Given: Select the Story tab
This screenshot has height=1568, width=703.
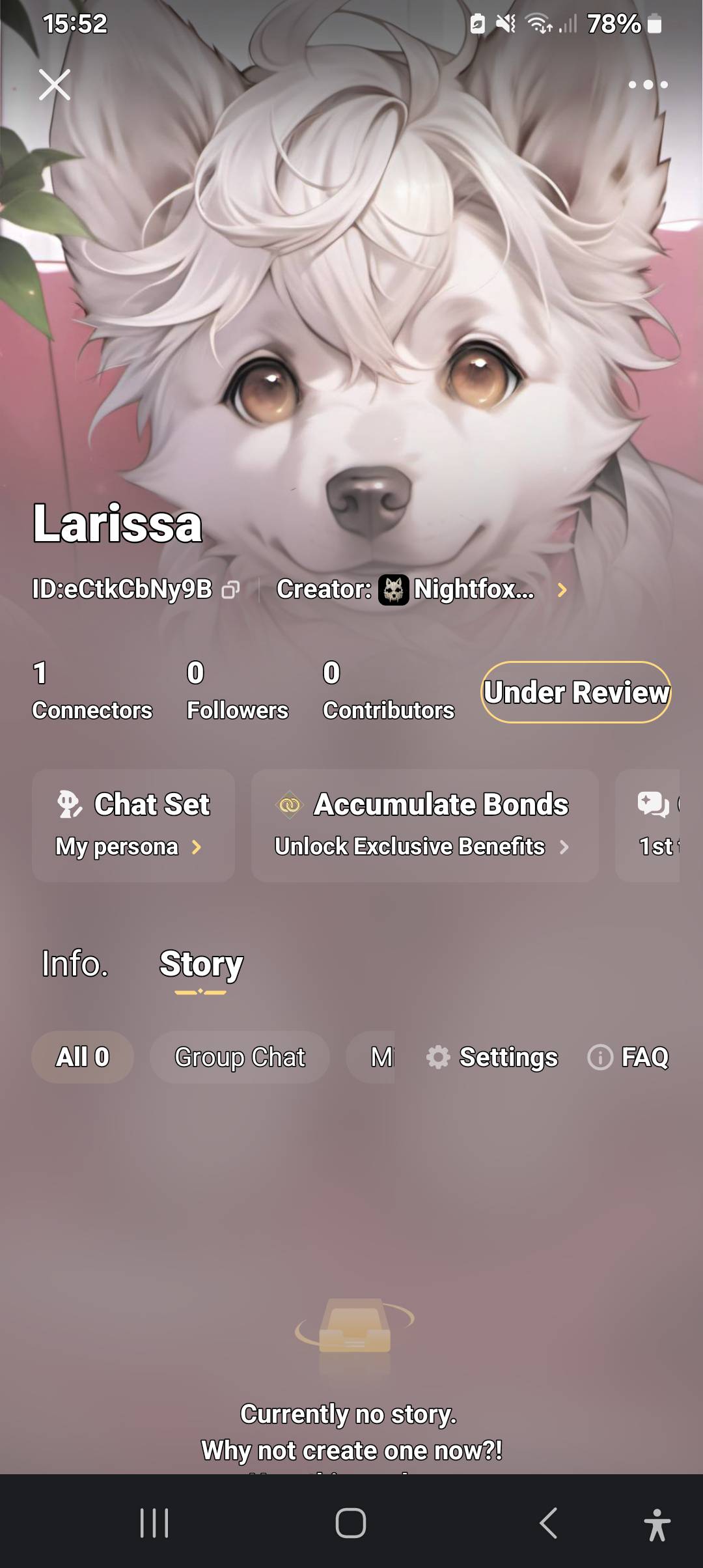Looking at the screenshot, I should pyautogui.click(x=201, y=965).
